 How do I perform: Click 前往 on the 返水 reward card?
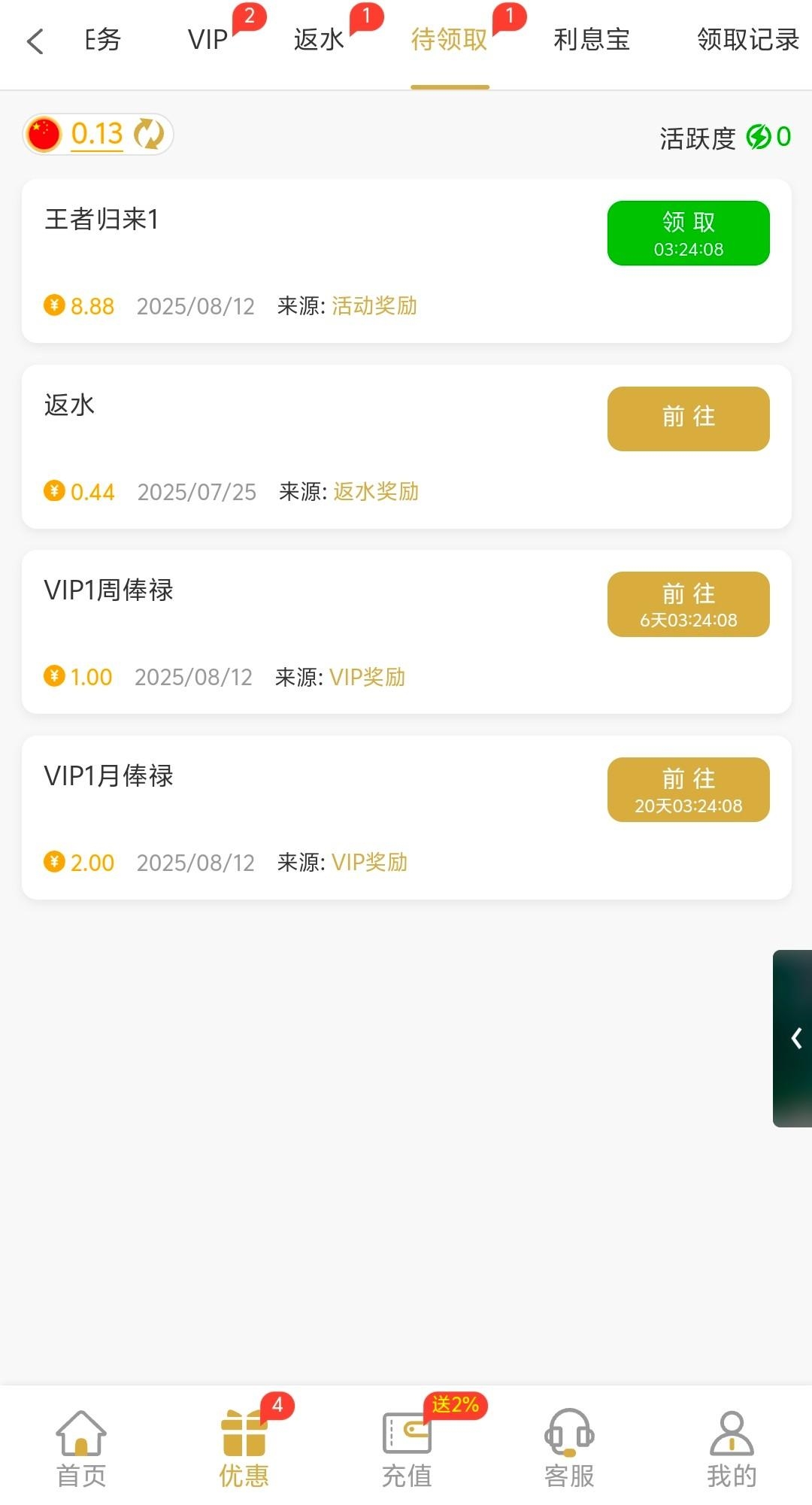688,419
